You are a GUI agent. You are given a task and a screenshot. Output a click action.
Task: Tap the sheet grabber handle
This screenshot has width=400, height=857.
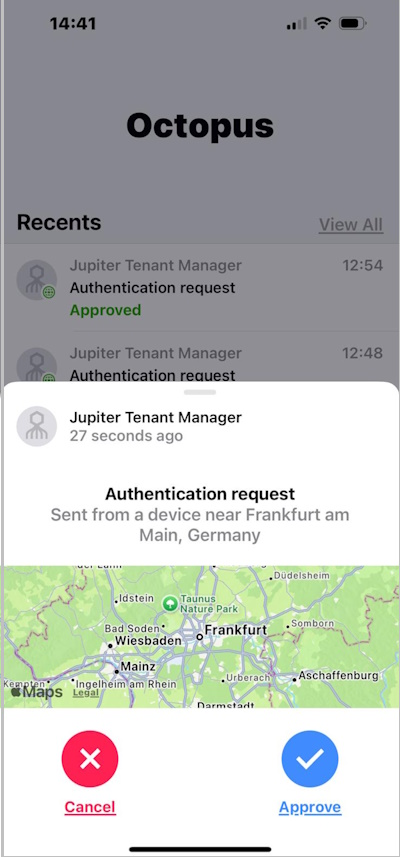200,392
